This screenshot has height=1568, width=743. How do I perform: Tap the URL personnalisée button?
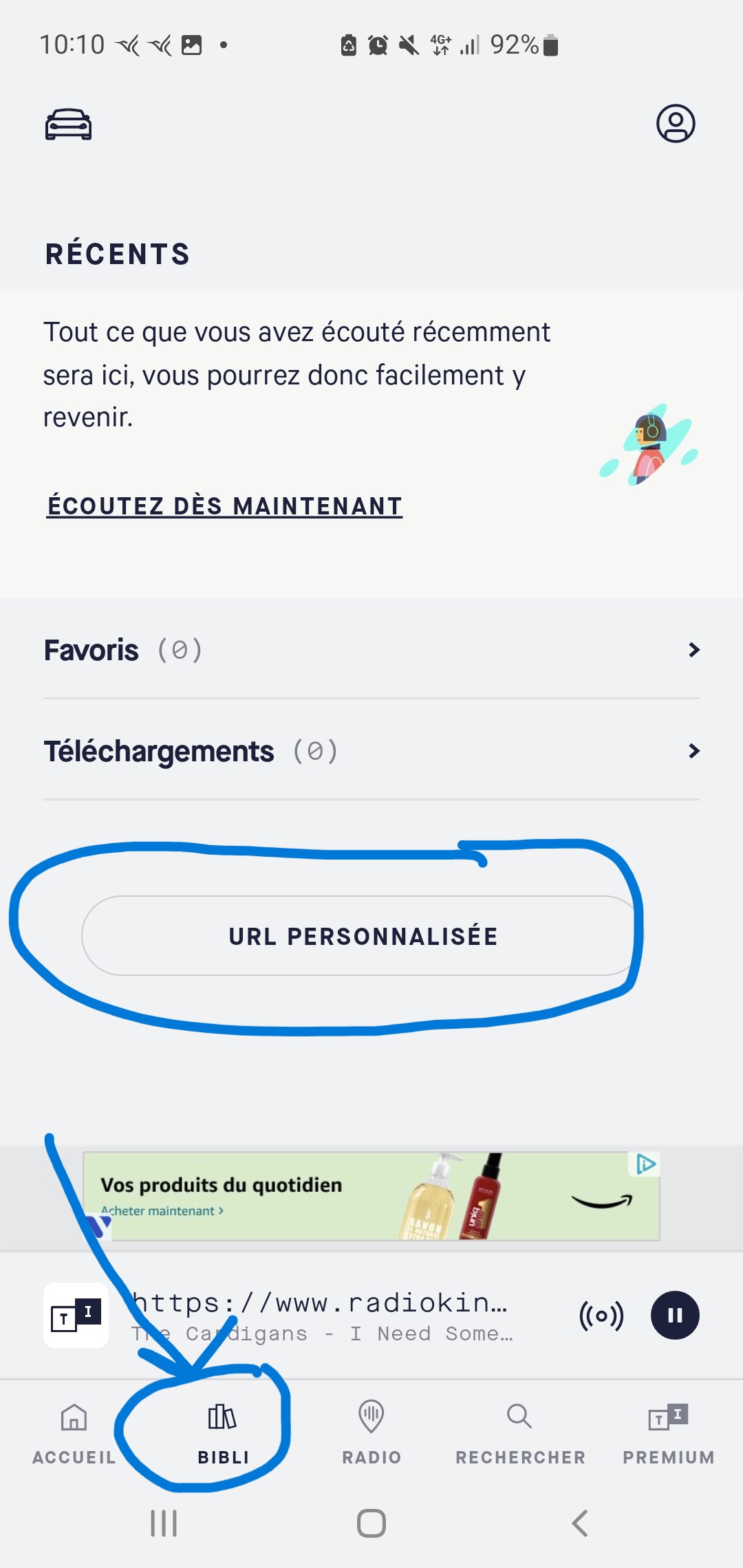(363, 936)
